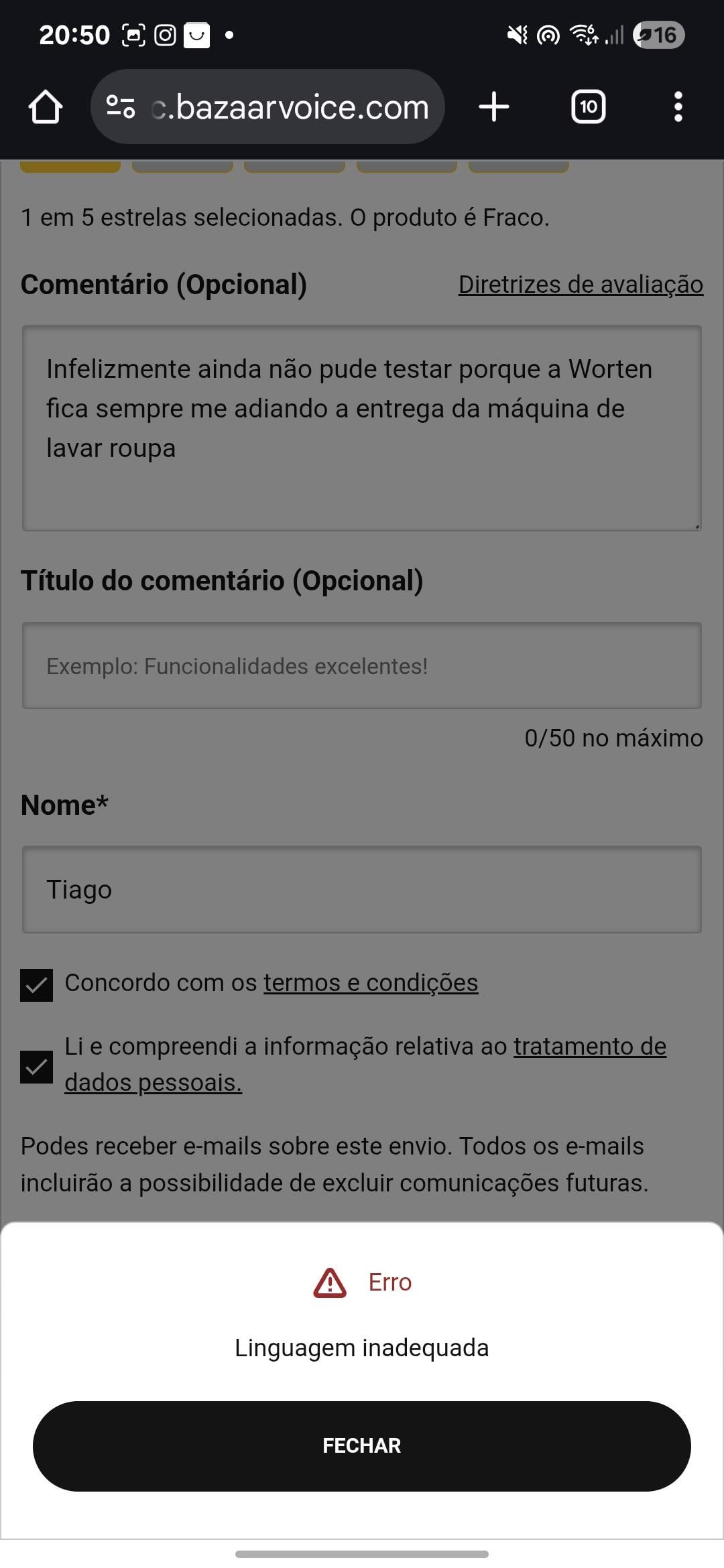The width and height of the screenshot is (724, 1568).
Task: Open a new browser tab
Action: (x=494, y=107)
